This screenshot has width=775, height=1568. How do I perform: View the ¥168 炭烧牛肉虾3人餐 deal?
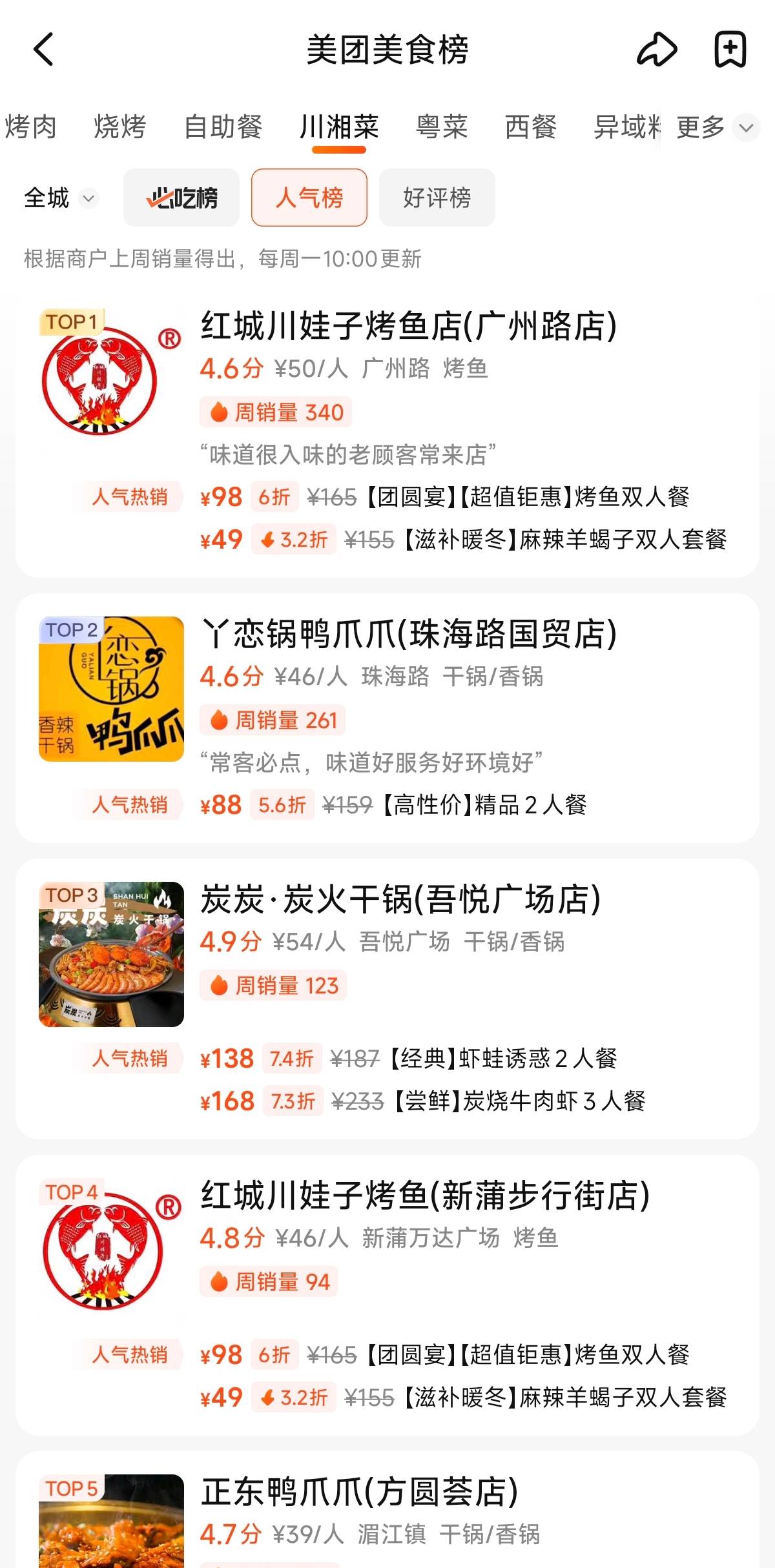click(422, 1101)
